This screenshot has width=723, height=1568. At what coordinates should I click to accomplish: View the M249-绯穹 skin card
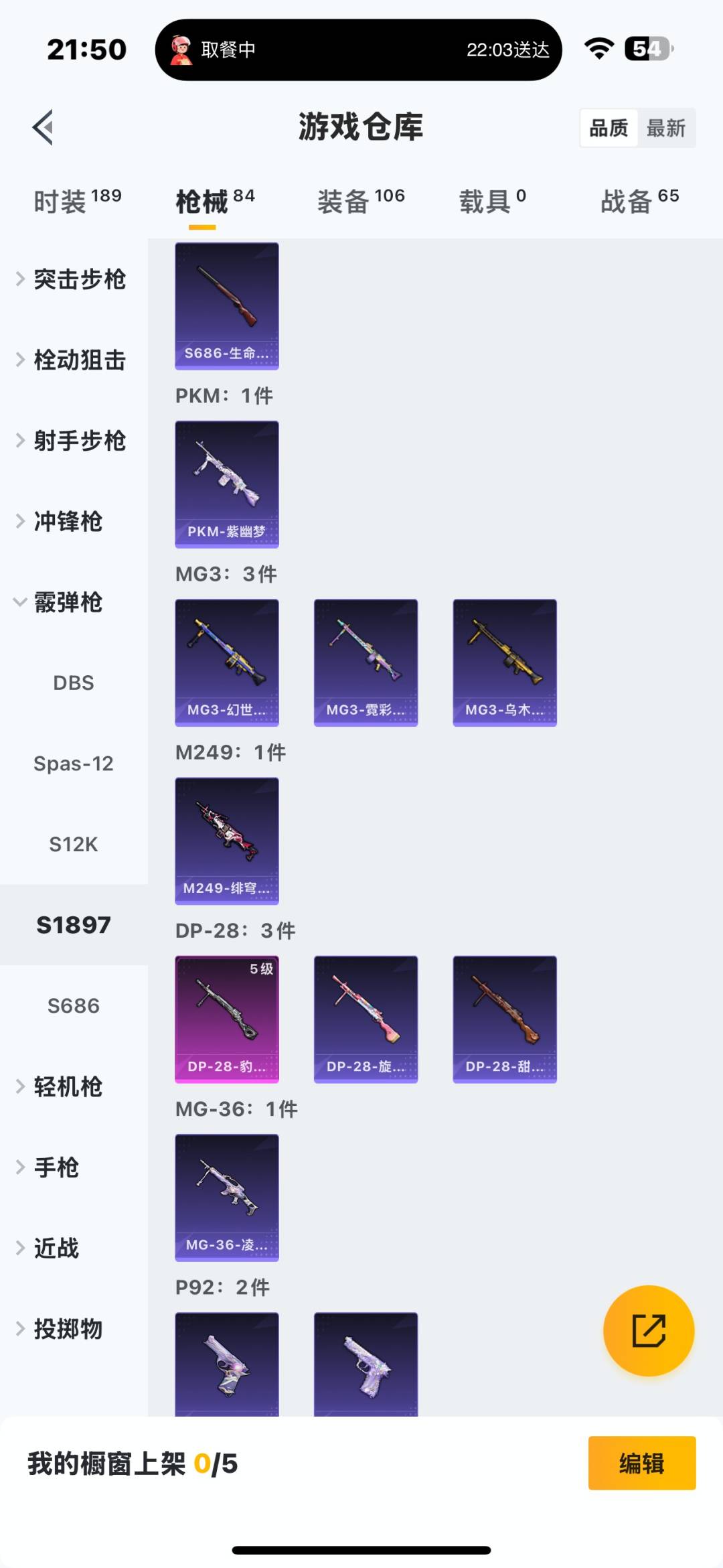coord(226,841)
